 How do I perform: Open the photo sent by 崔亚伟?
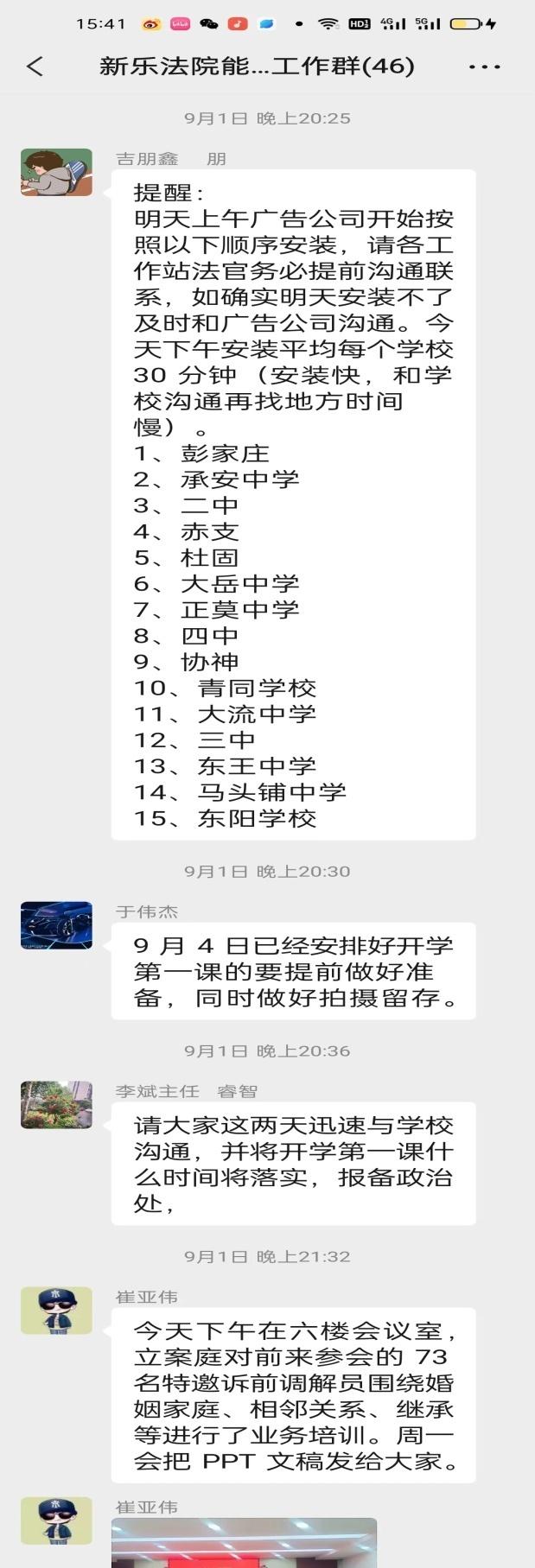tap(244, 1543)
